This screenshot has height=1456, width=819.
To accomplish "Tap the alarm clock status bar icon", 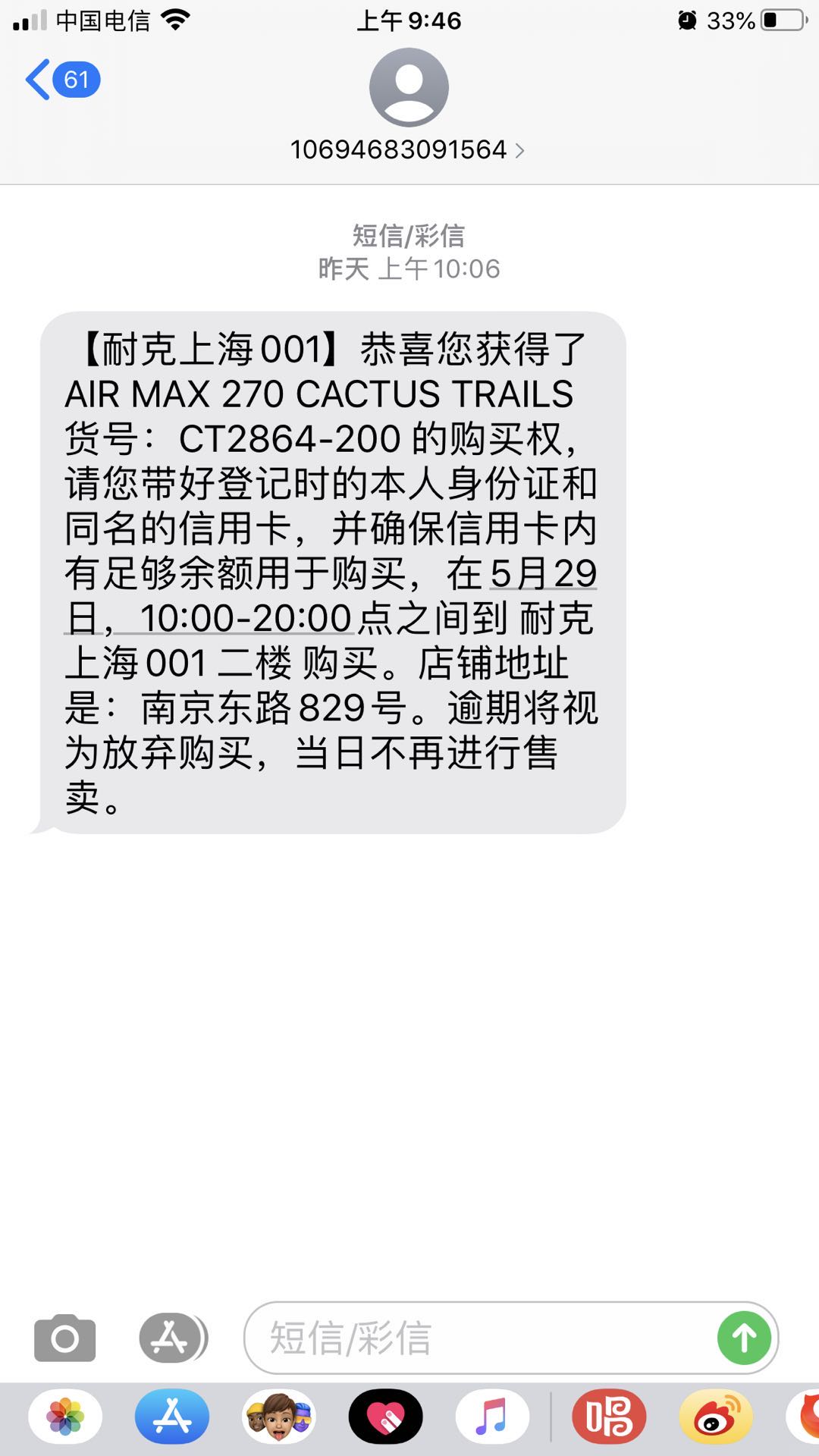I will click(x=687, y=20).
